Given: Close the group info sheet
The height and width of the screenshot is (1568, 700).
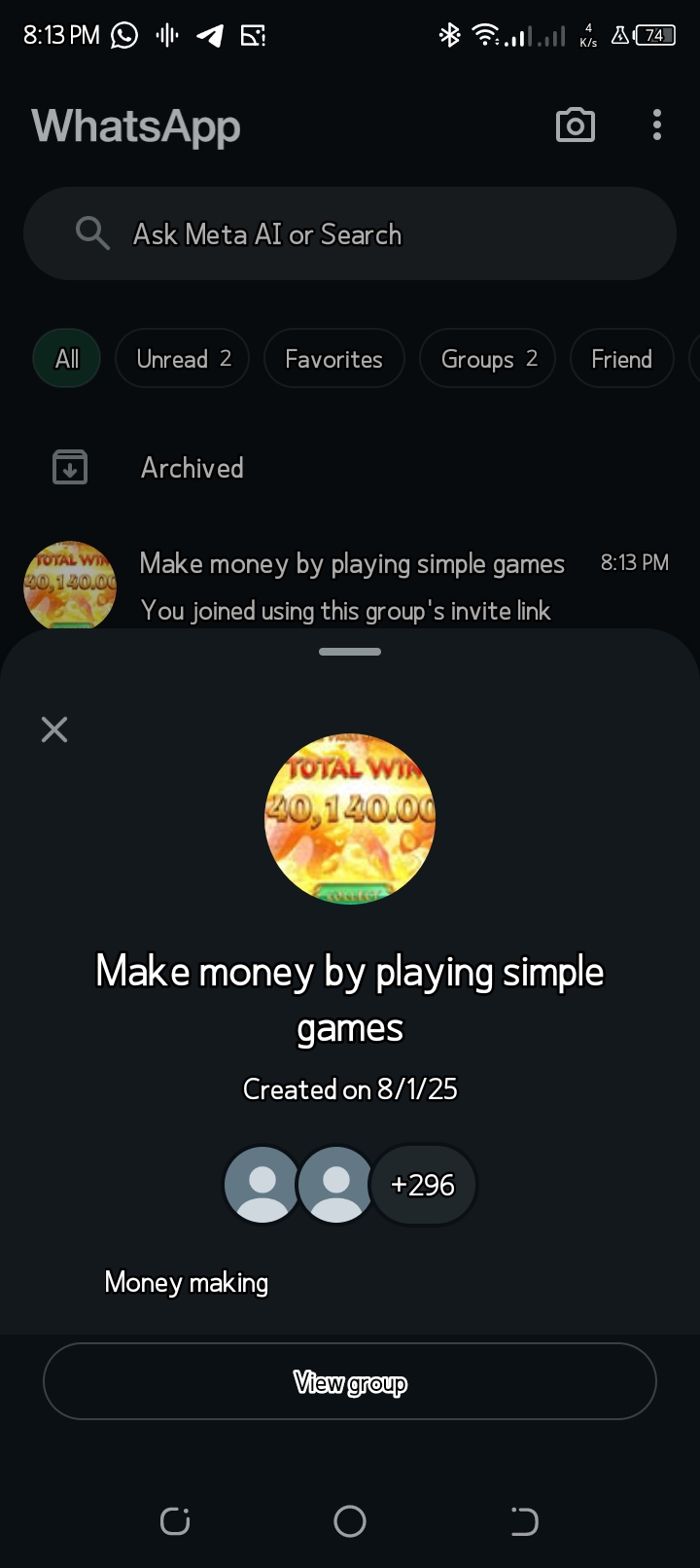Looking at the screenshot, I should coord(54,730).
